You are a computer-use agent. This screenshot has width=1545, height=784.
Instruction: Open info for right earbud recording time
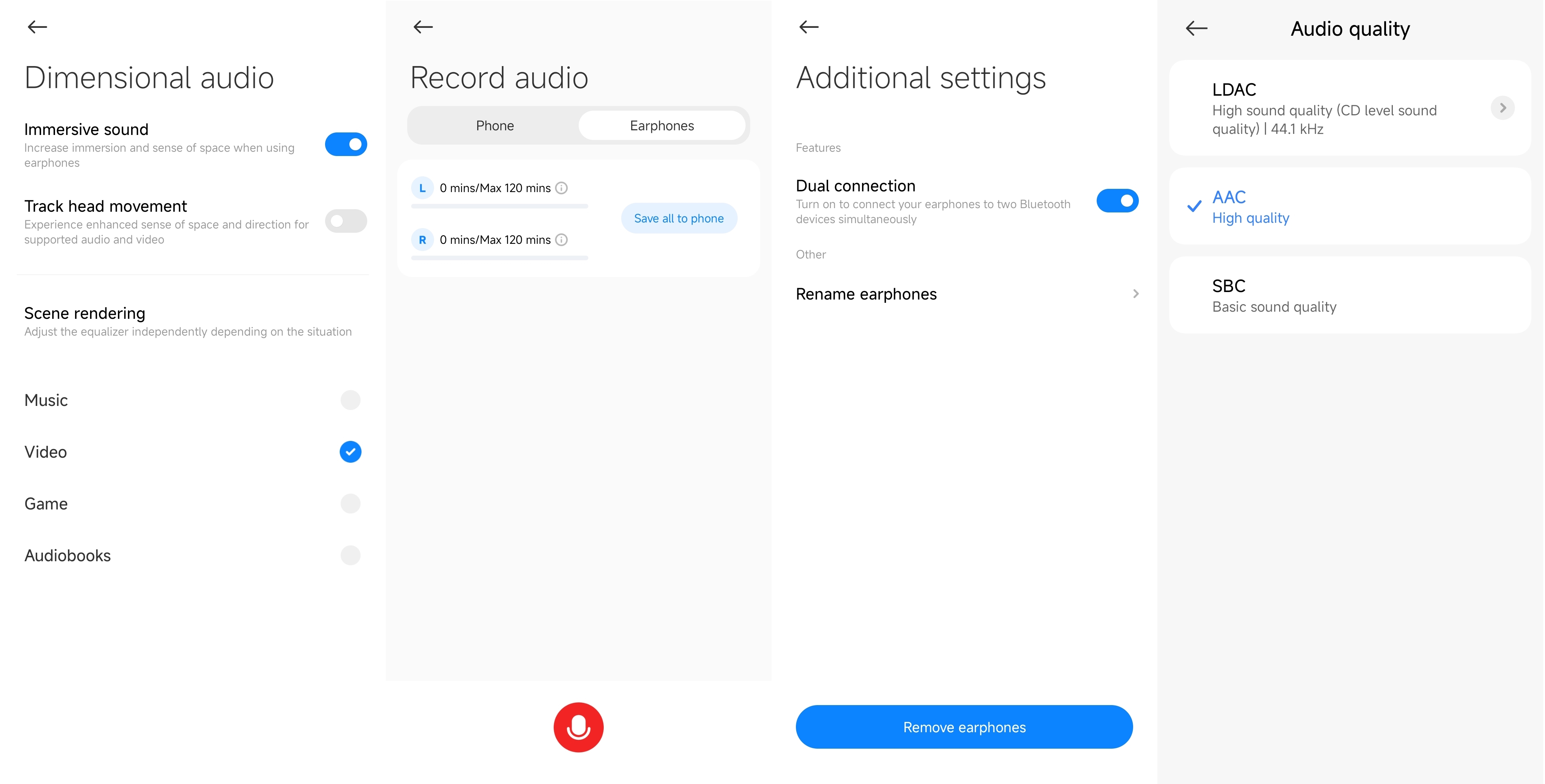(x=562, y=240)
